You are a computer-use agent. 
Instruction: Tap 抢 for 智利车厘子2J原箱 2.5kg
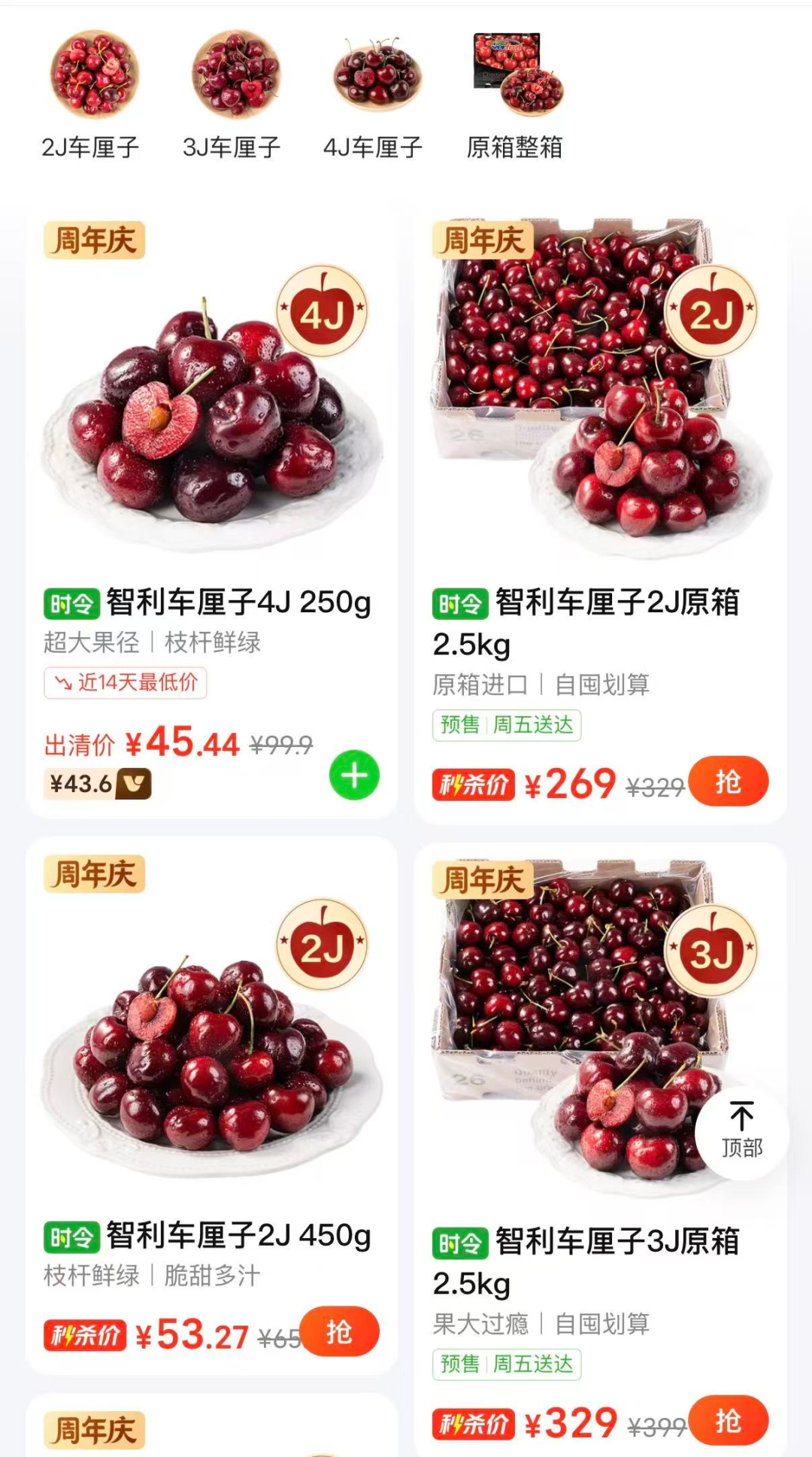pos(728,782)
